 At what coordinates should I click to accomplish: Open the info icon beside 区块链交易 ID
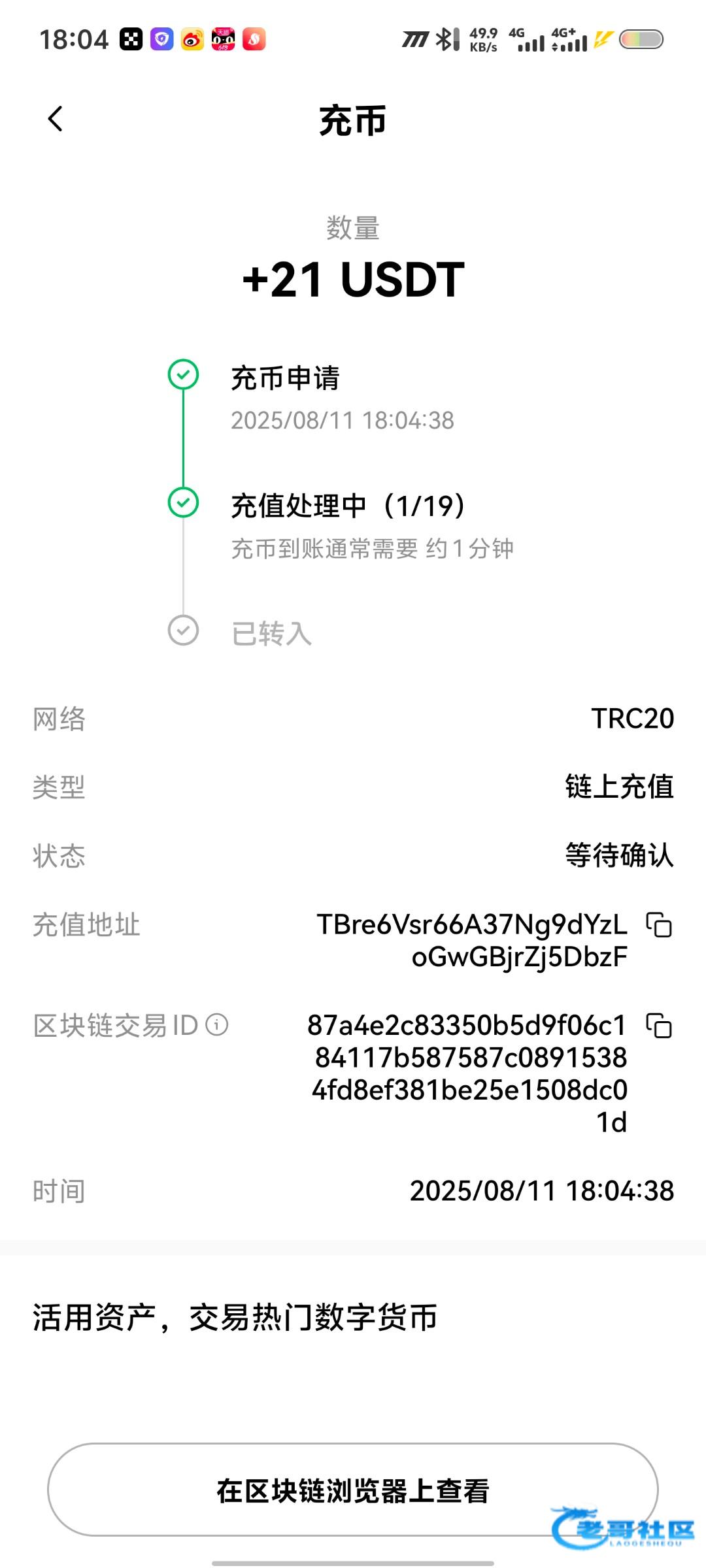217,1025
